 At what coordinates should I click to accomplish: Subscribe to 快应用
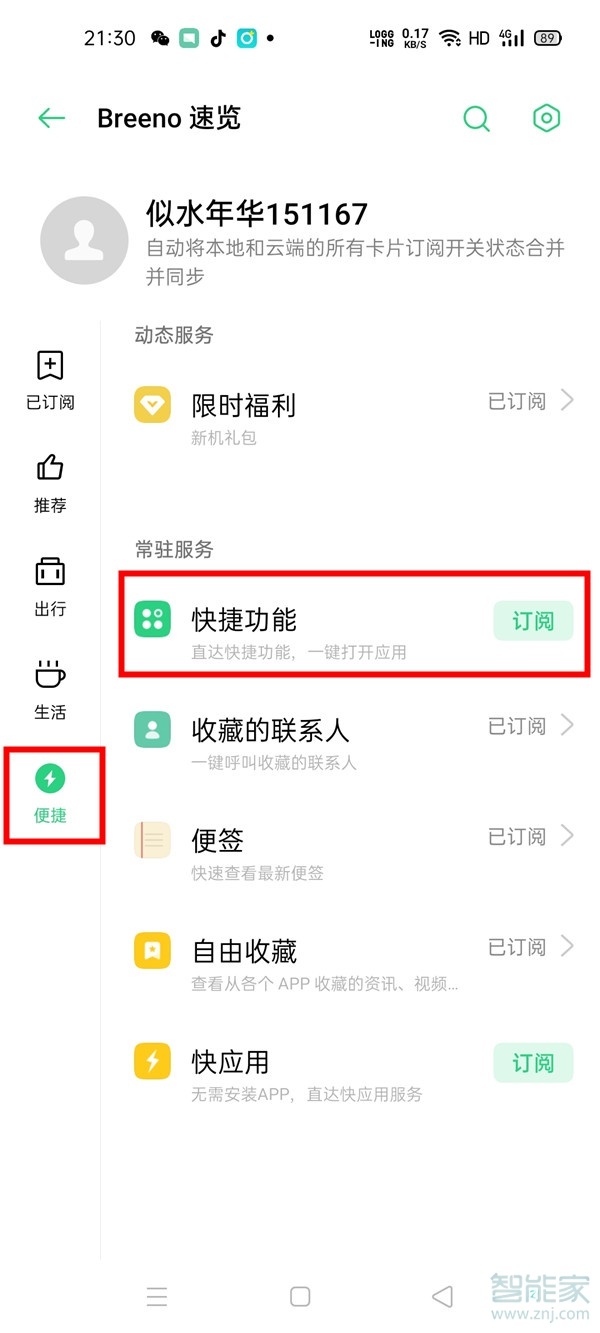[x=533, y=1063]
